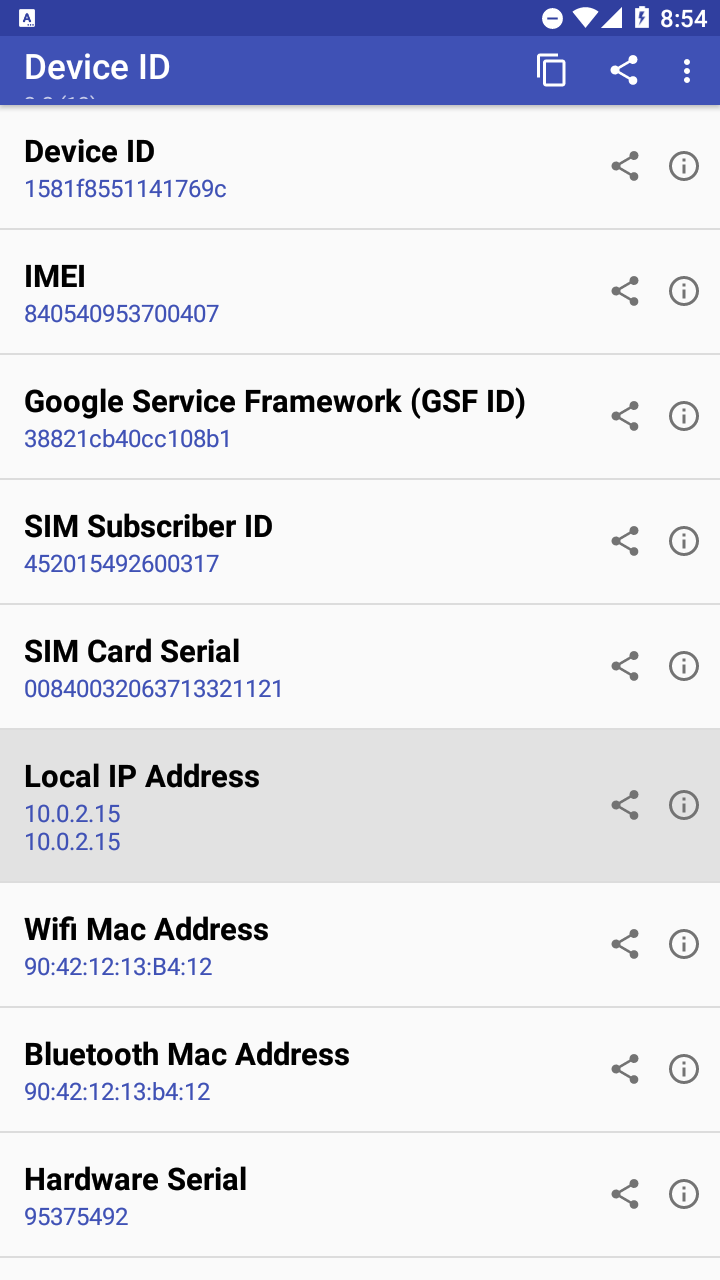Tap the Hardware Serial row
Image resolution: width=720 pixels, height=1280 pixels.
300,1195
